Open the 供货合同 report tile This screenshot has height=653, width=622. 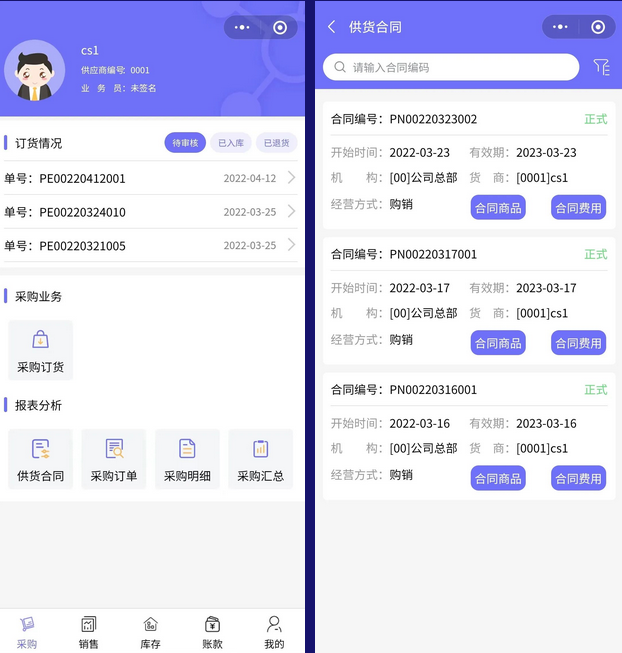pos(41,459)
